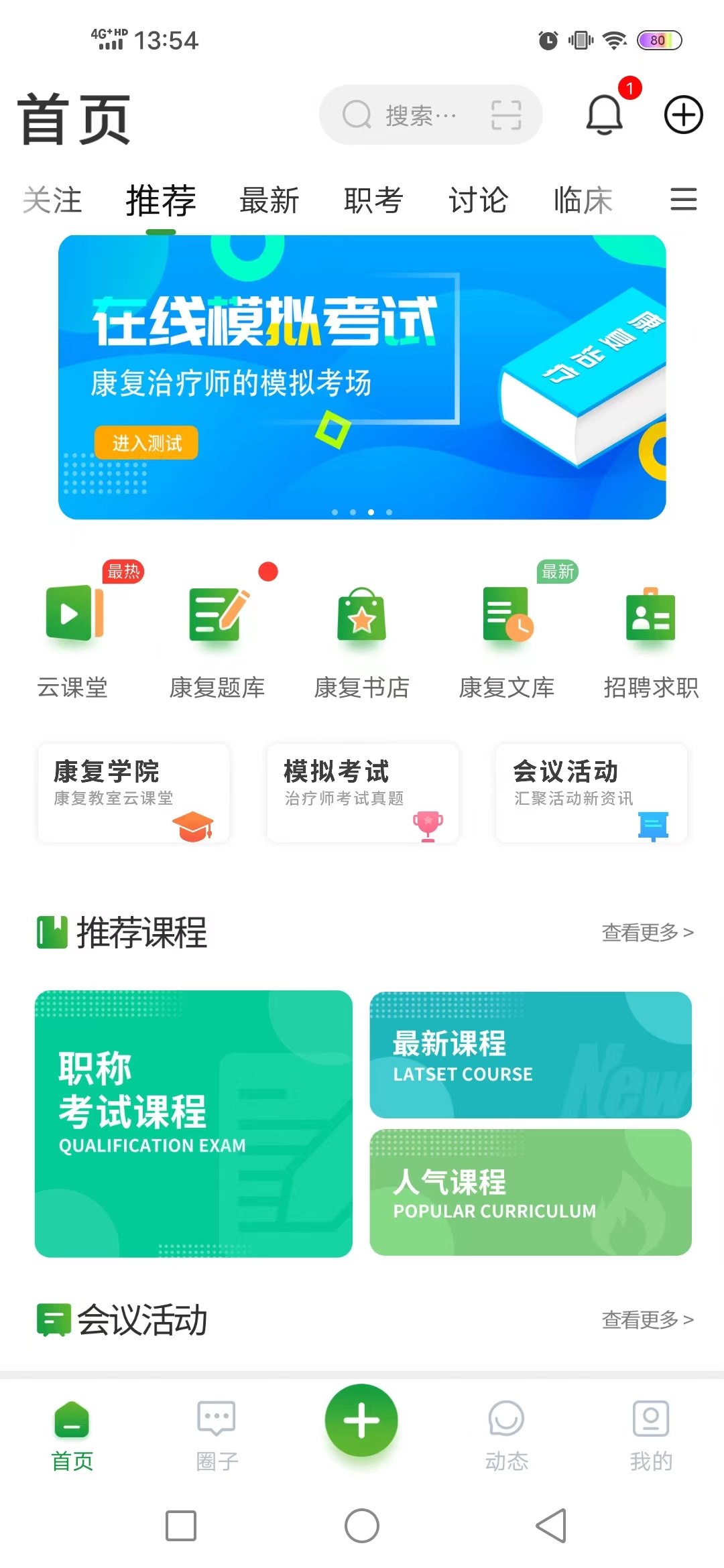Open the 模拟考试 card

click(363, 793)
